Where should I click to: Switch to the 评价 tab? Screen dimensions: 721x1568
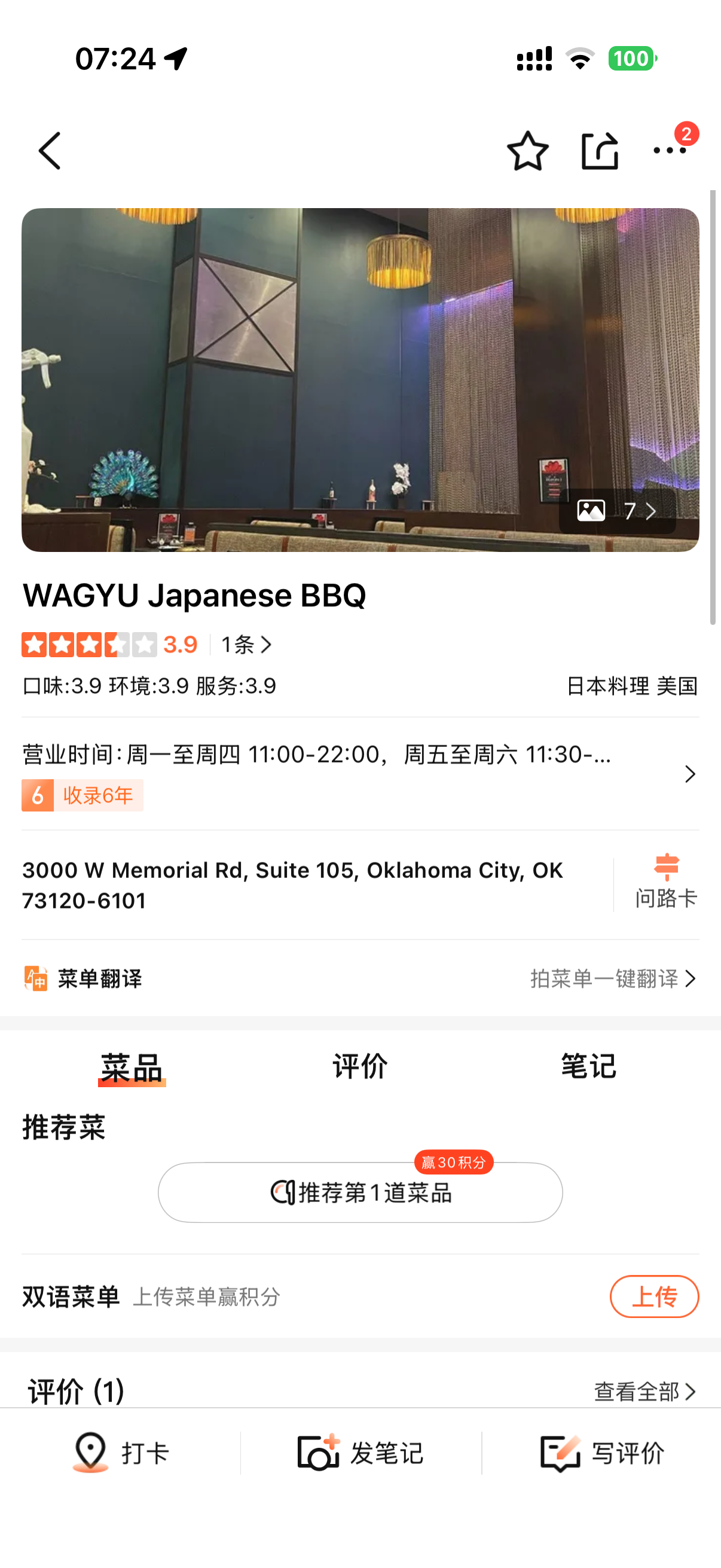tap(359, 1066)
